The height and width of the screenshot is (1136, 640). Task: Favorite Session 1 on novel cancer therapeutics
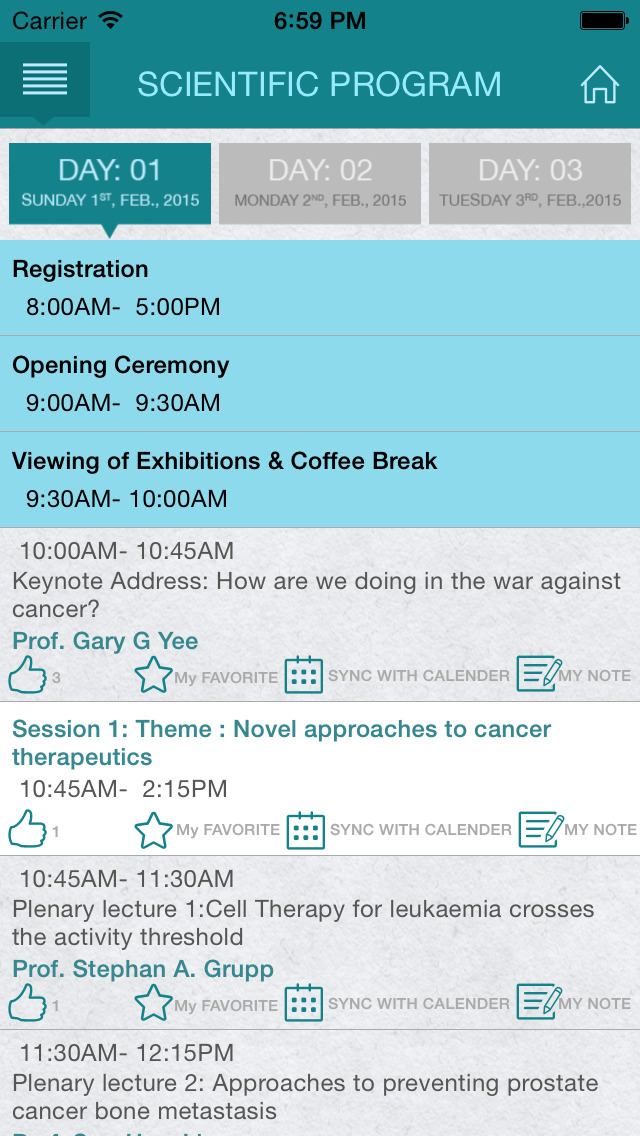pos(154,829)
